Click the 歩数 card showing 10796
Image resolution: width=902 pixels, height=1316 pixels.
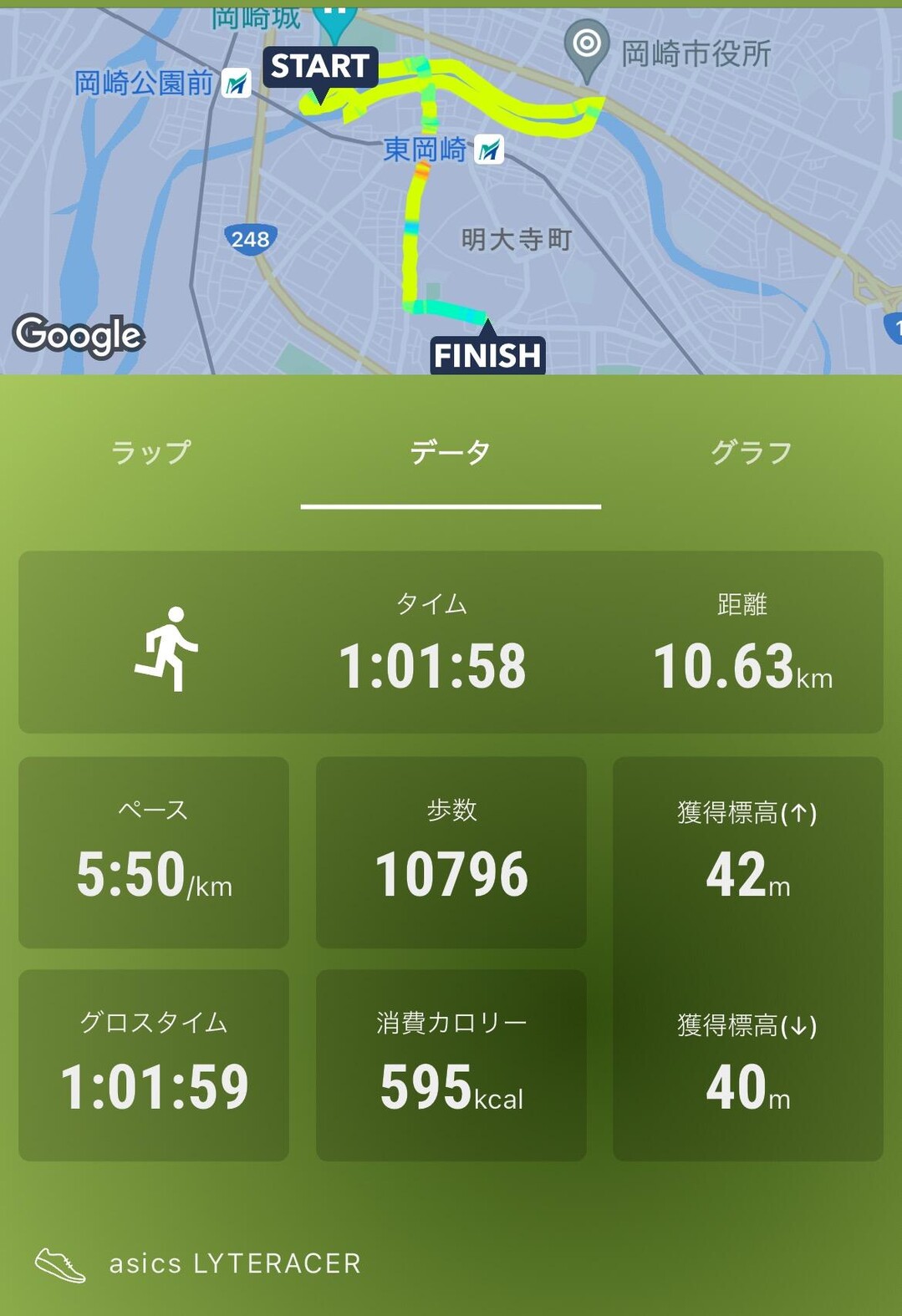tap(451, 852)
